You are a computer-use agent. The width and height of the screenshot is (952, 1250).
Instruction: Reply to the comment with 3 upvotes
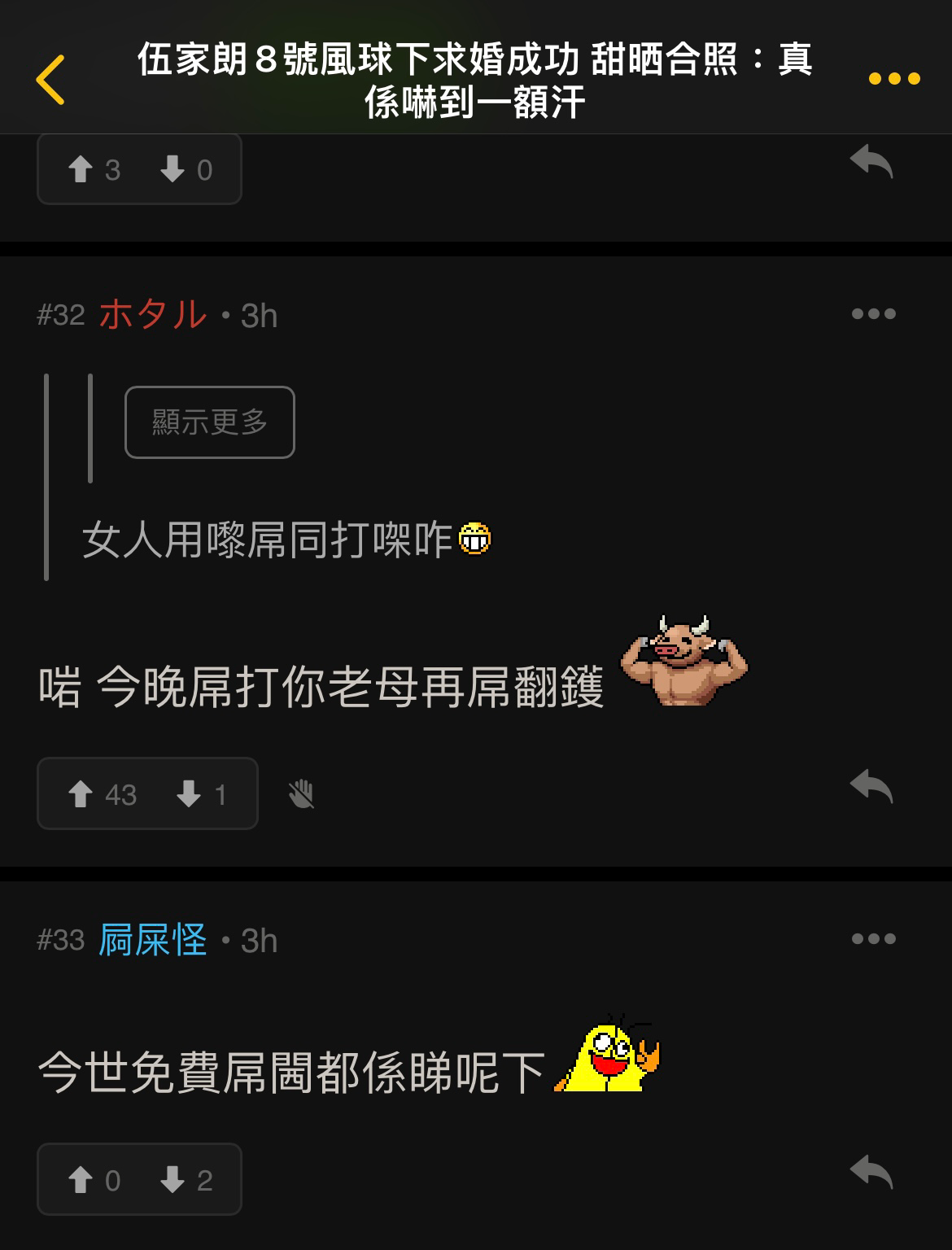[871, 162]
